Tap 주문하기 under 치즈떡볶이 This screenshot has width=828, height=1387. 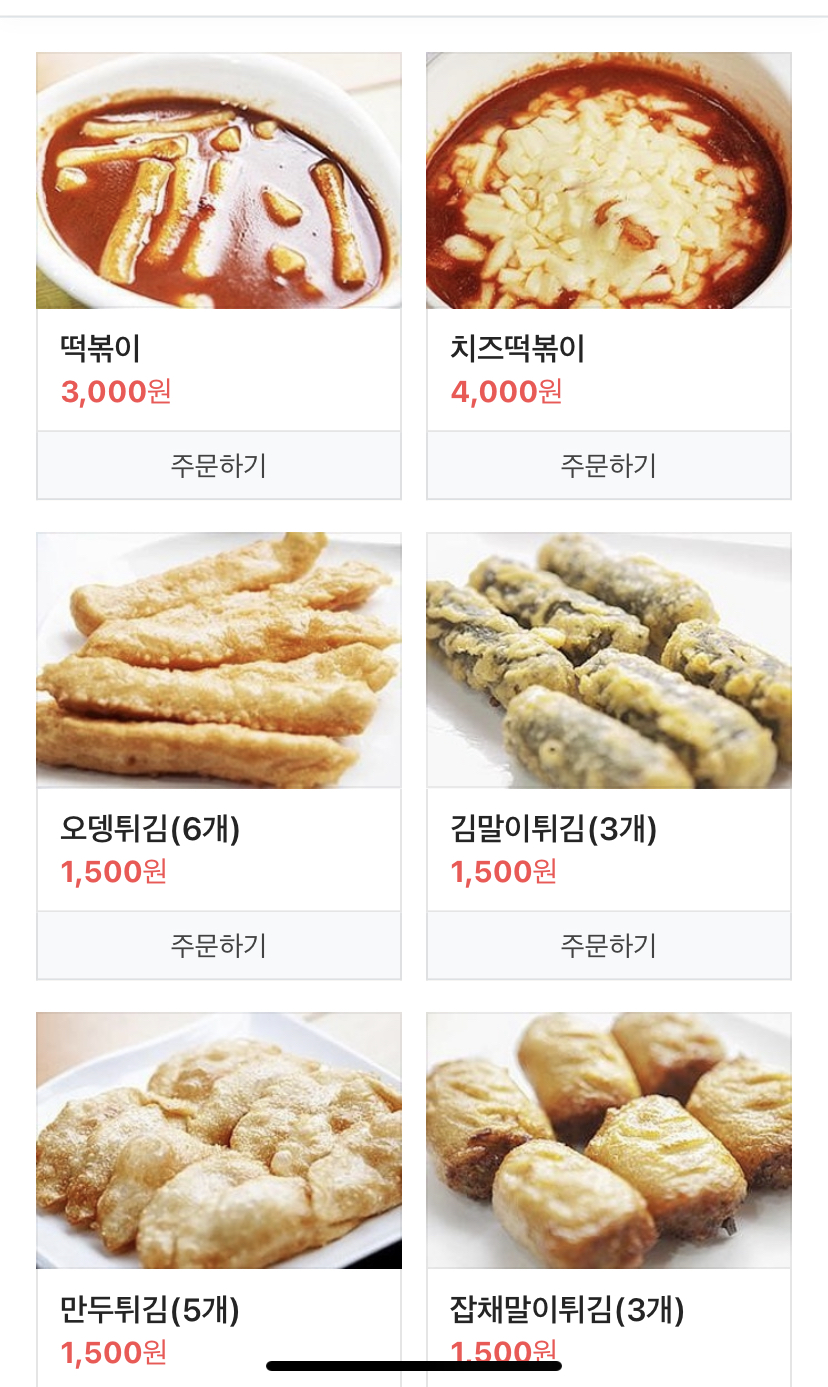(x=608, y=465)
